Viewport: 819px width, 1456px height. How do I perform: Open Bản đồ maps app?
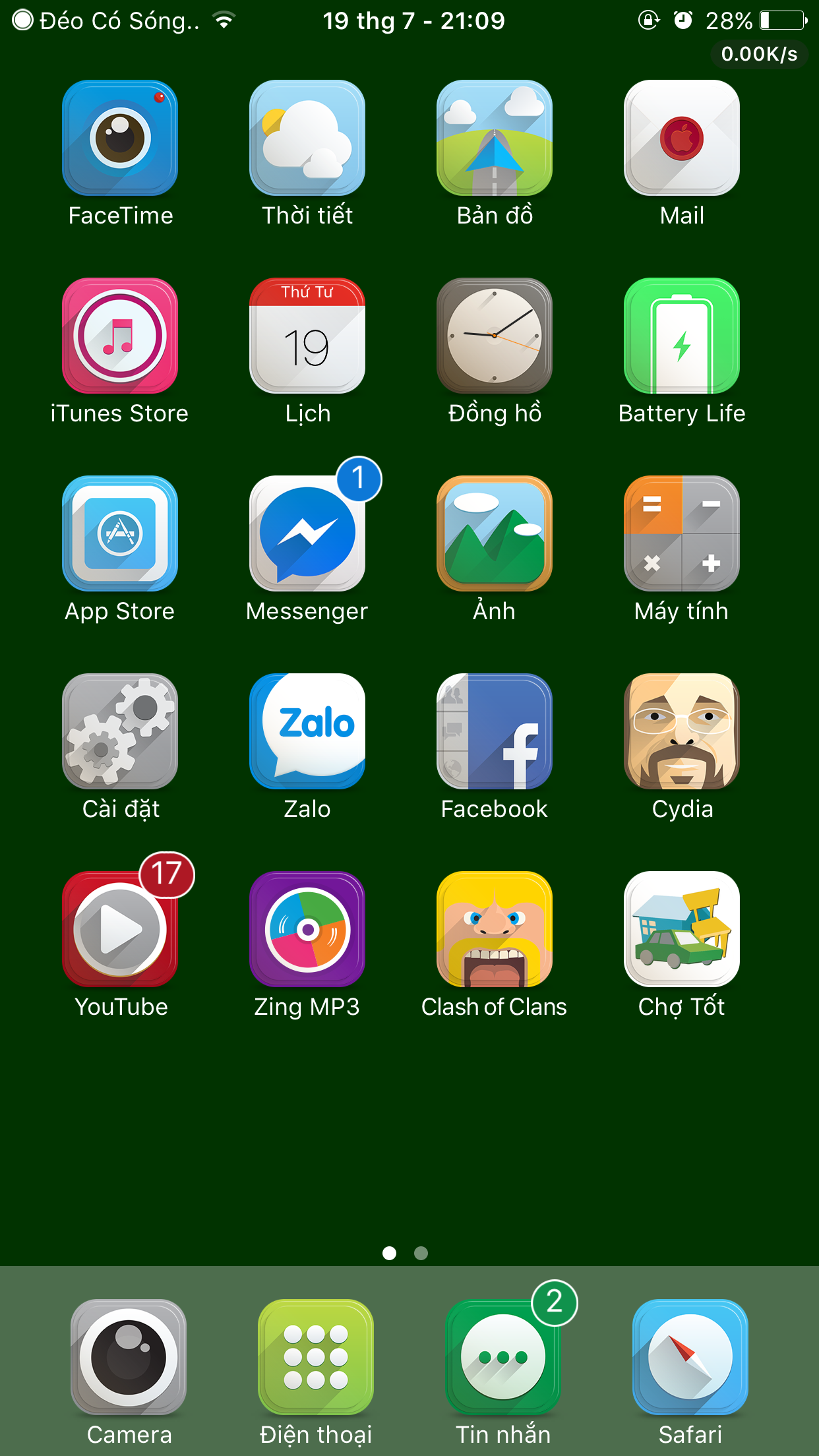495,138
